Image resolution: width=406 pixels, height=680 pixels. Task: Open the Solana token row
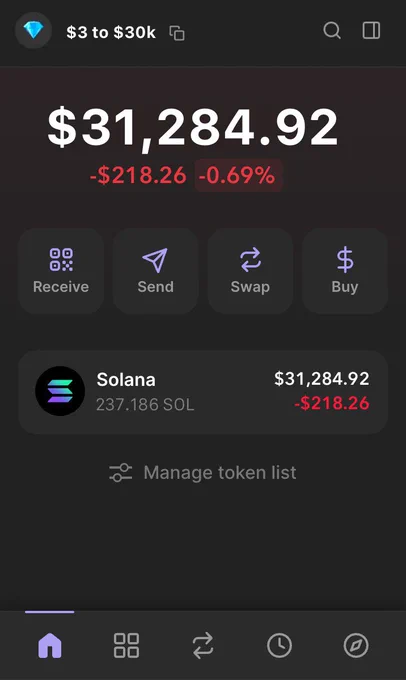[x=203, y=392]
